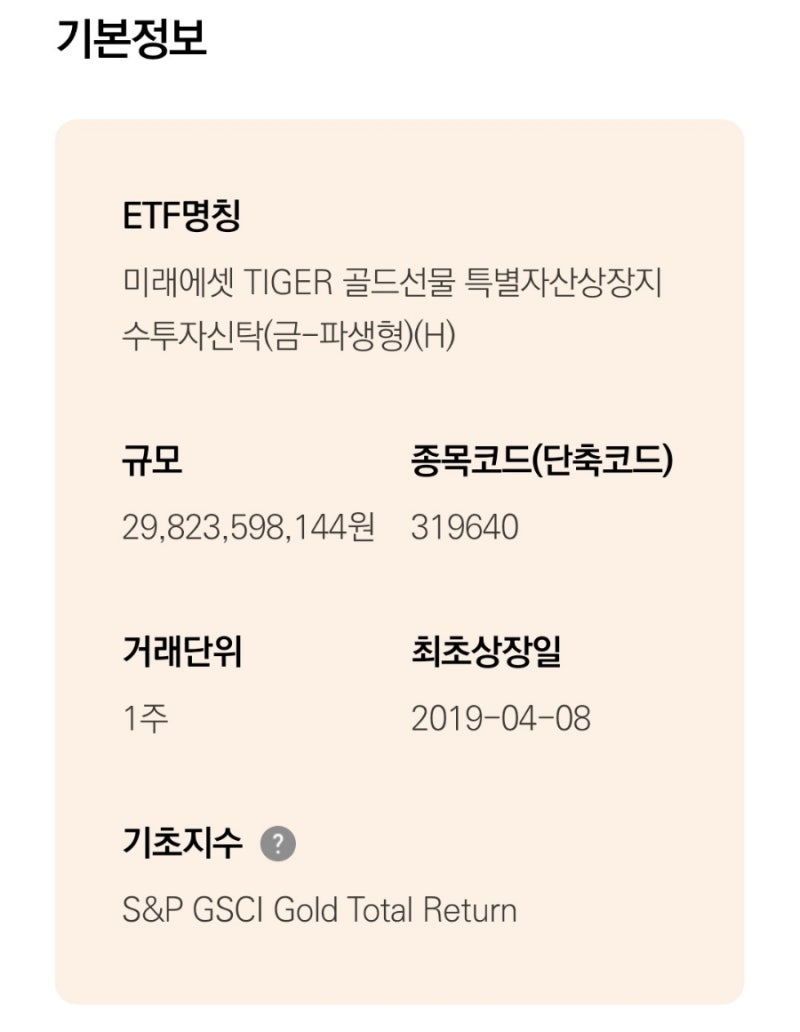Click the 기초지수 label text
The height and width of the screenshot is (1032, 800).
(x=180, y=843)
